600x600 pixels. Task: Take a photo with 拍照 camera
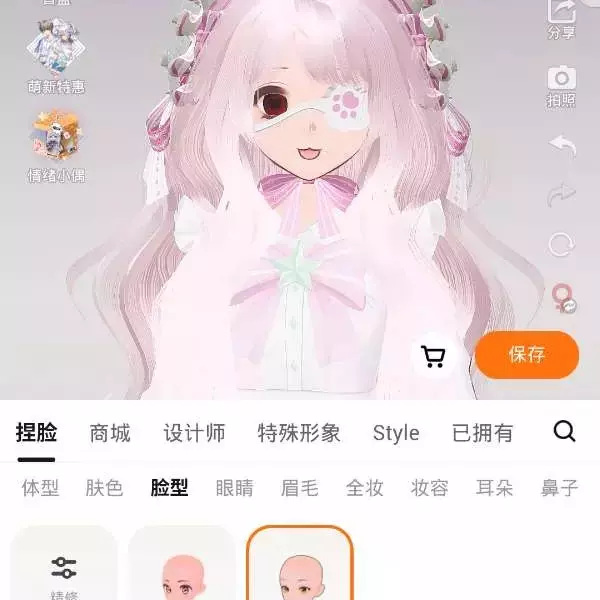click(x=562, y=84)
